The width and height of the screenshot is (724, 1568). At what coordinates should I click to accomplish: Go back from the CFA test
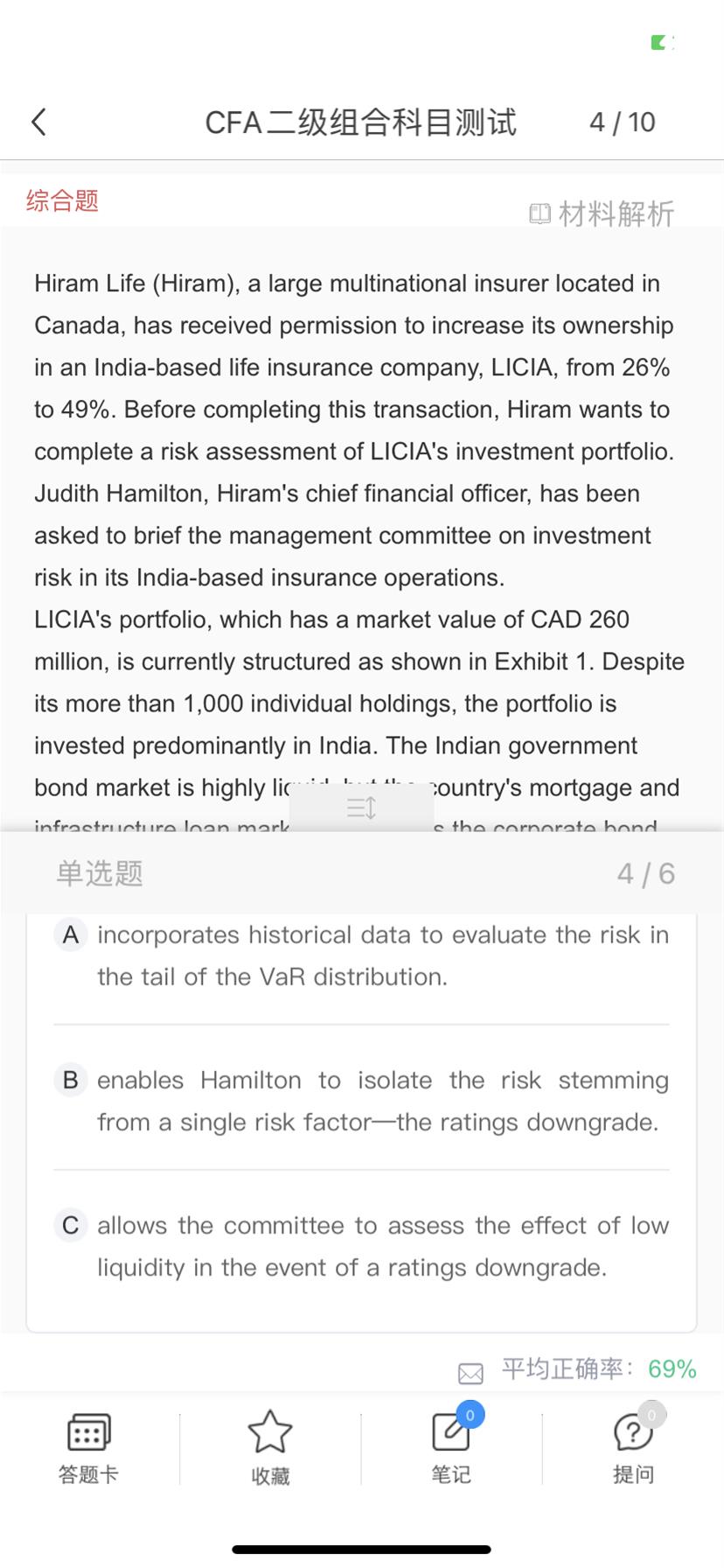[38, 122]
